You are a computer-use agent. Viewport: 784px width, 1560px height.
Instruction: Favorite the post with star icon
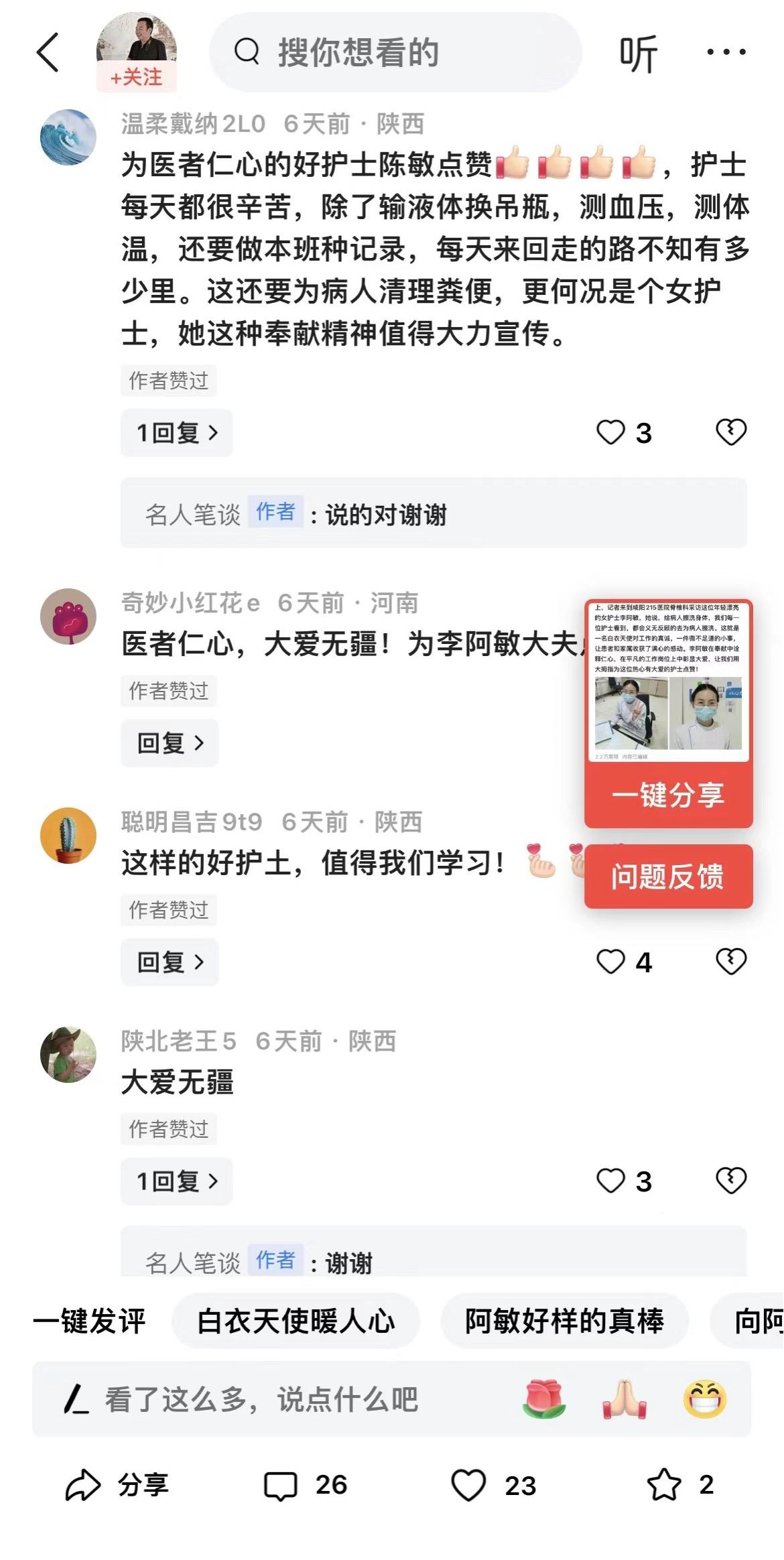664,1485
